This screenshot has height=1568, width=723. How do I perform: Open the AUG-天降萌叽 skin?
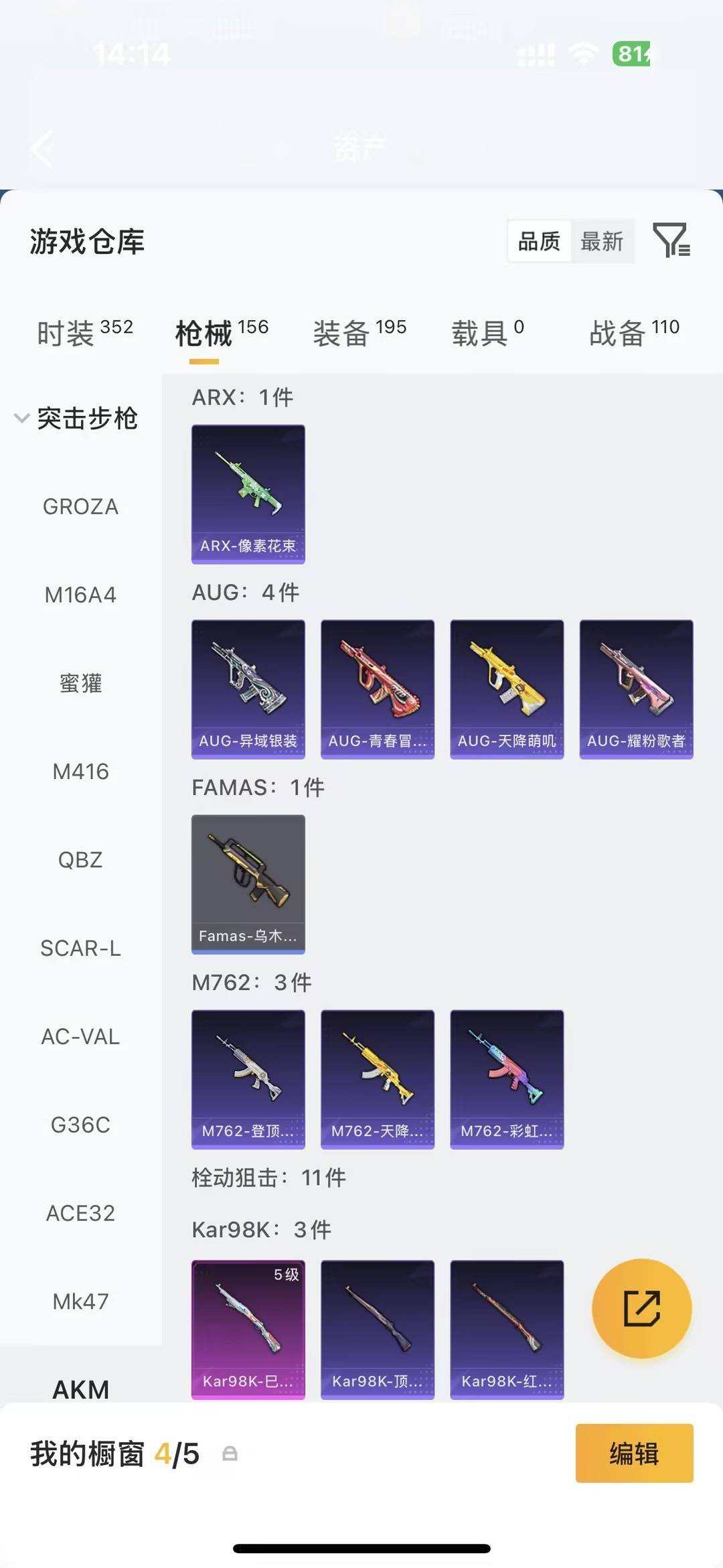coord(507,689)
